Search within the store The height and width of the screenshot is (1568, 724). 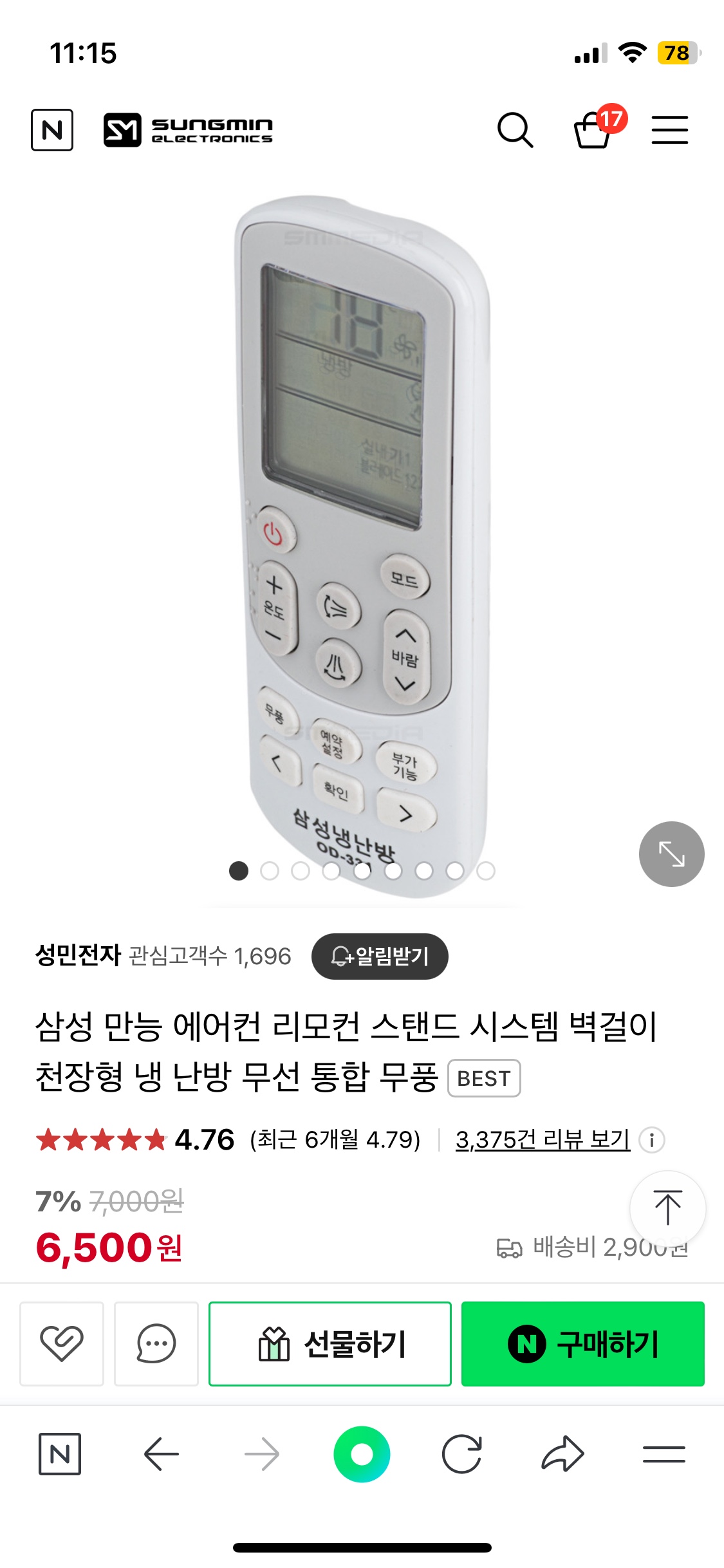point(515,130)
